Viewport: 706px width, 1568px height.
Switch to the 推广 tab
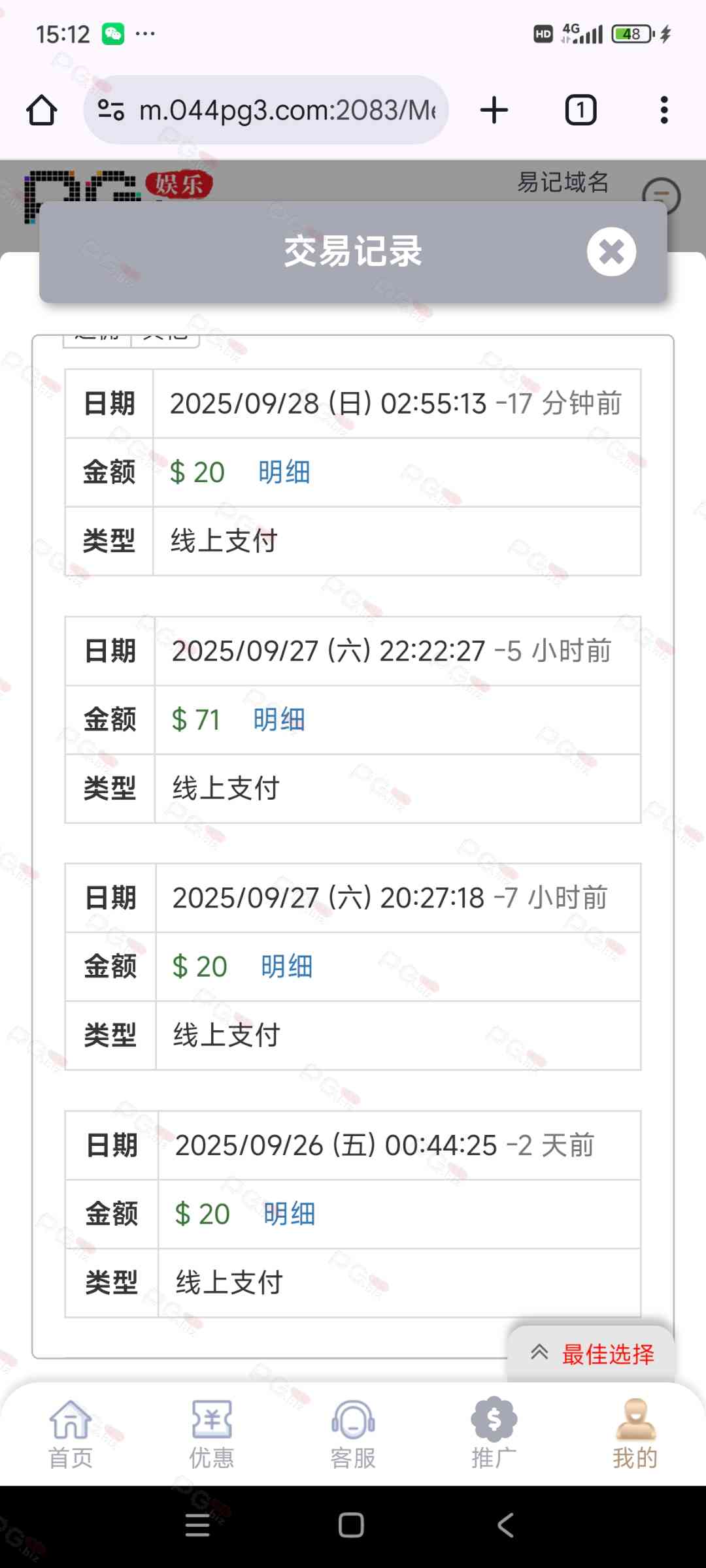[494, 1433]
